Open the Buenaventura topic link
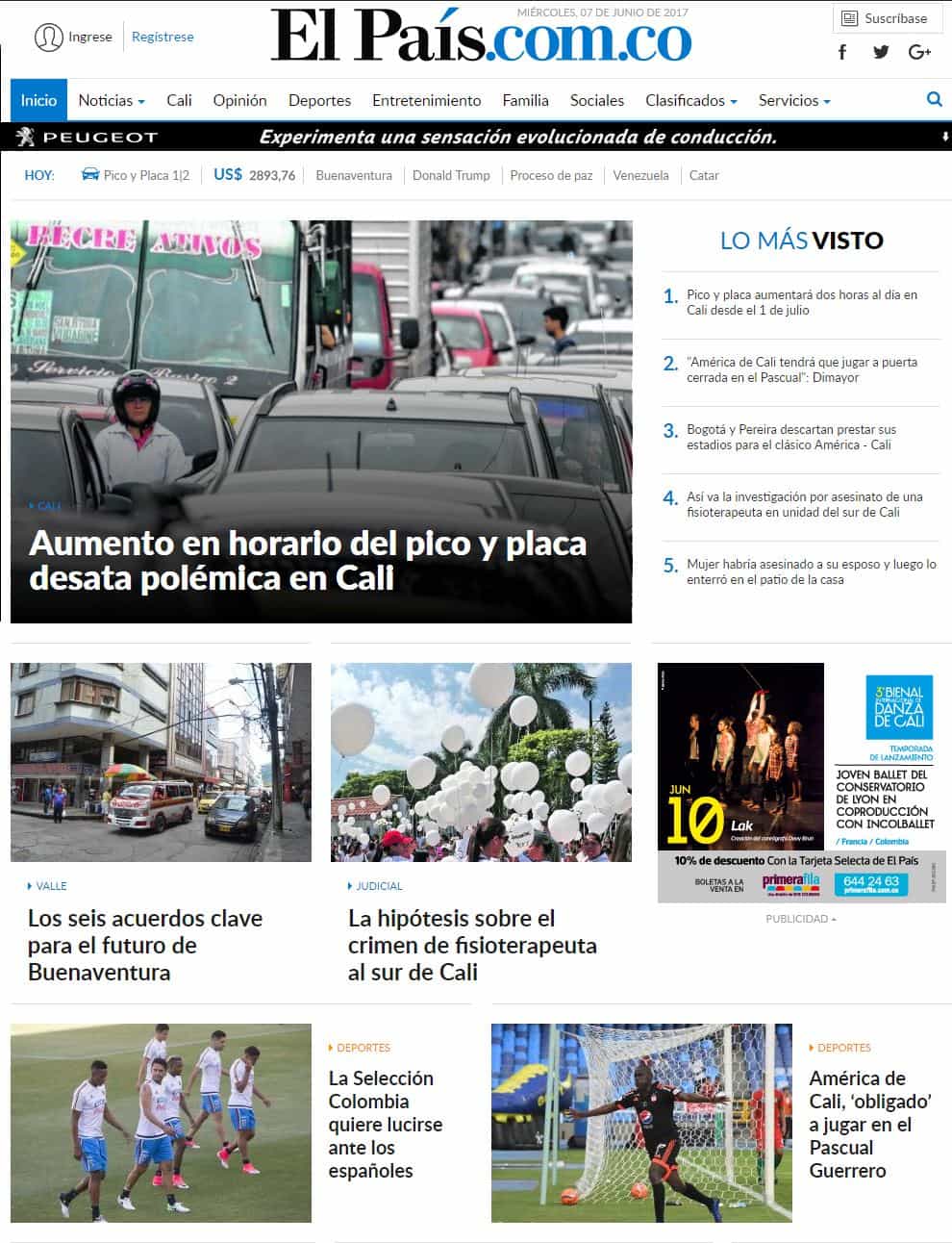Image resolution: width=952 pixels, height=1243 pixels. (354, 175)
